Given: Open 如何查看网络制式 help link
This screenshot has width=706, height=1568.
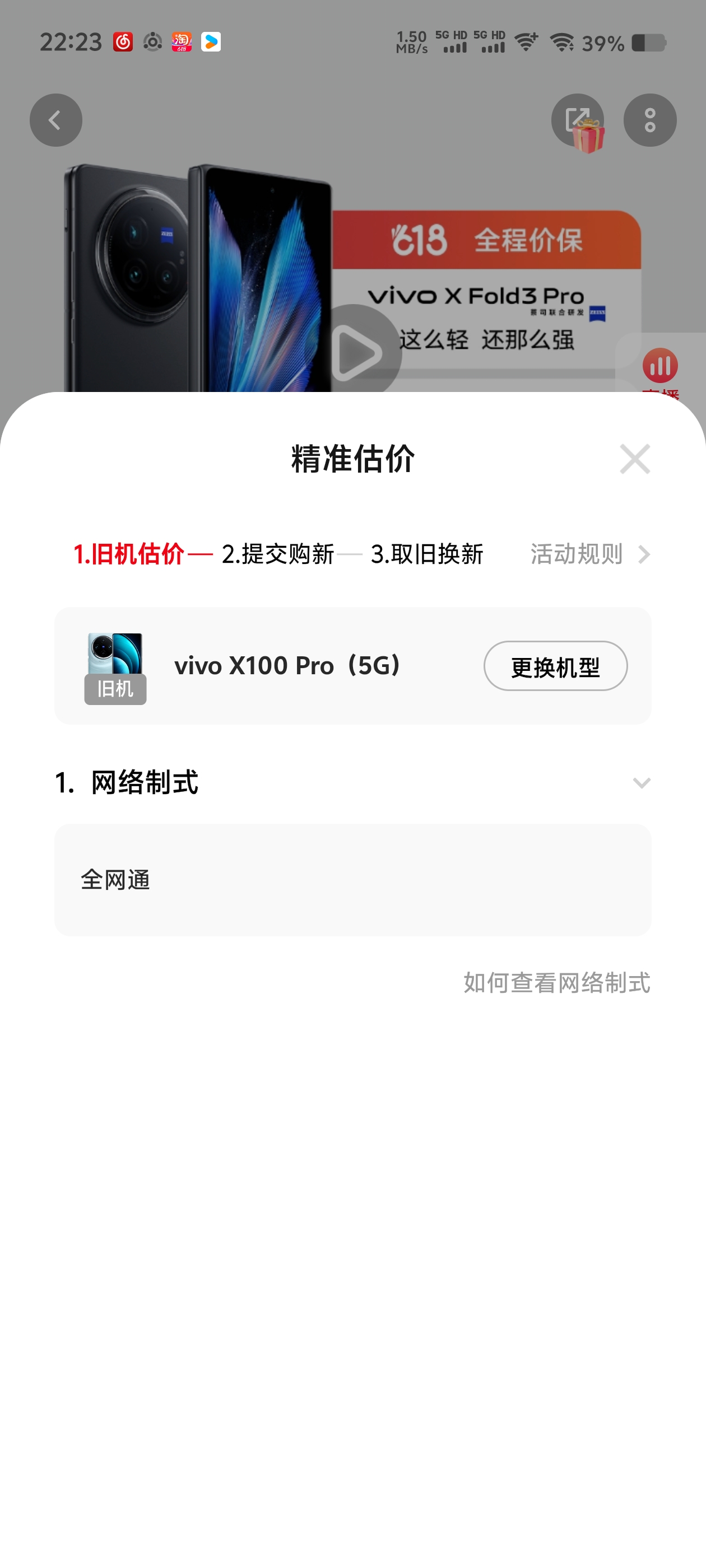Looking at the screenshot, I should 556,982.
